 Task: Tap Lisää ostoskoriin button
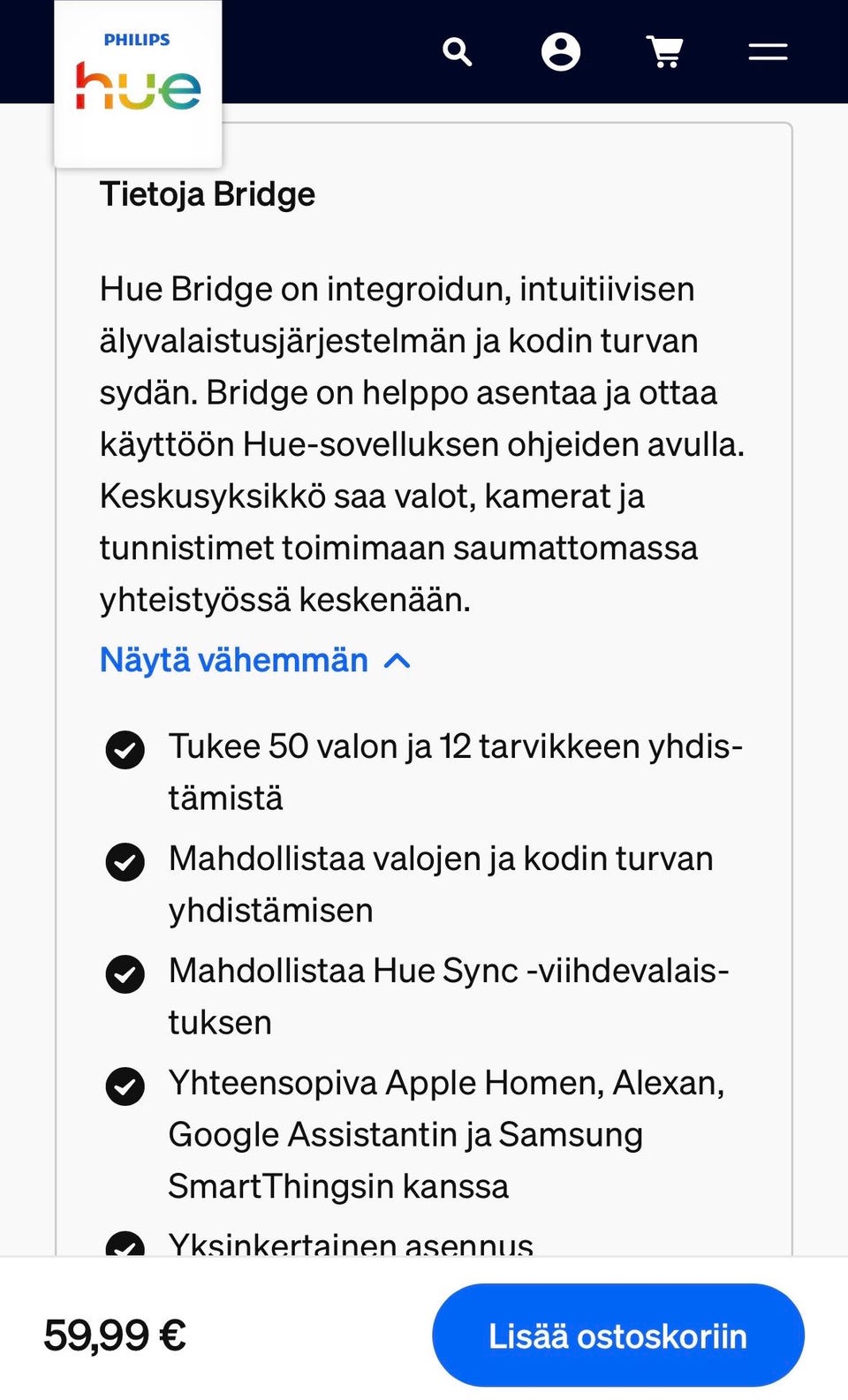click(x=618, y=1336)
